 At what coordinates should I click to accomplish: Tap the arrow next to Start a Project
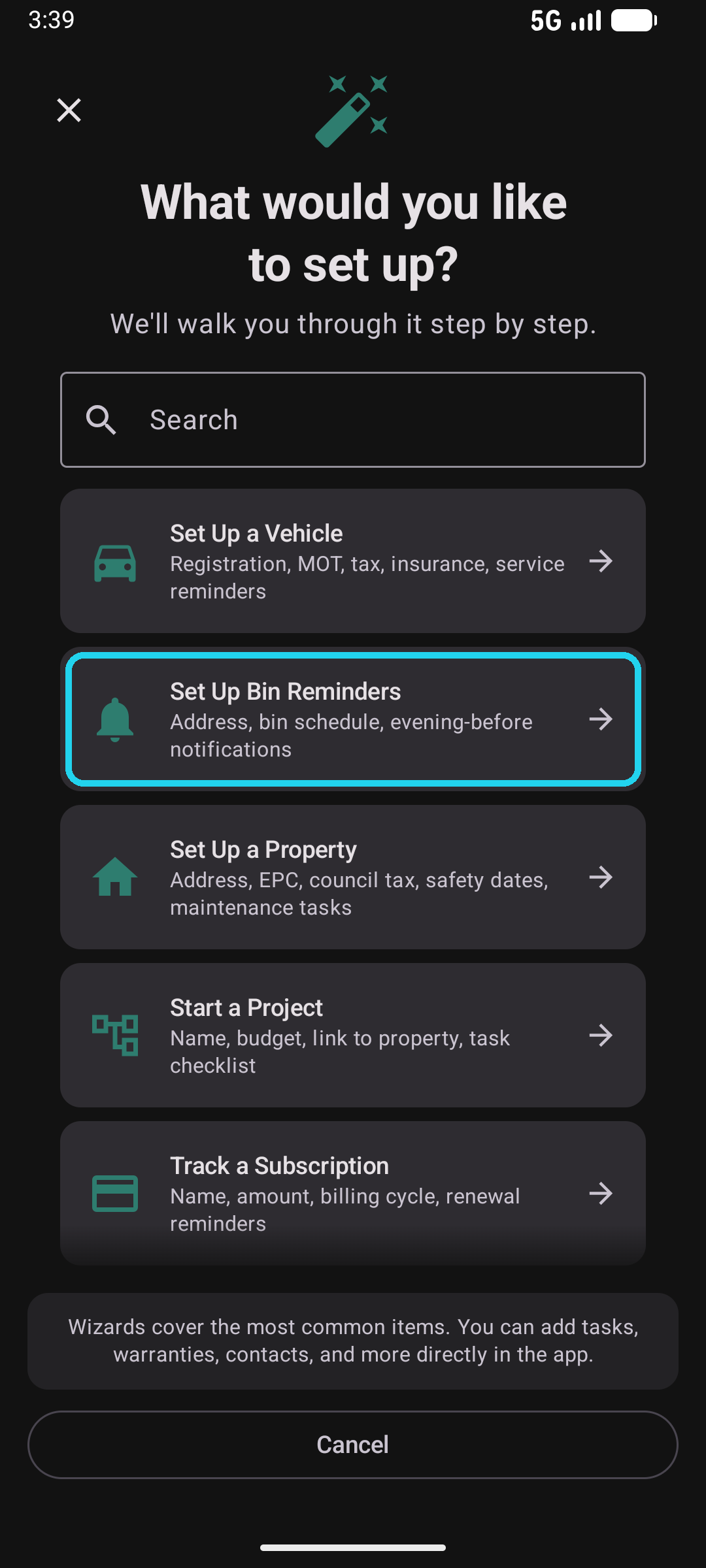[601, 1036]
